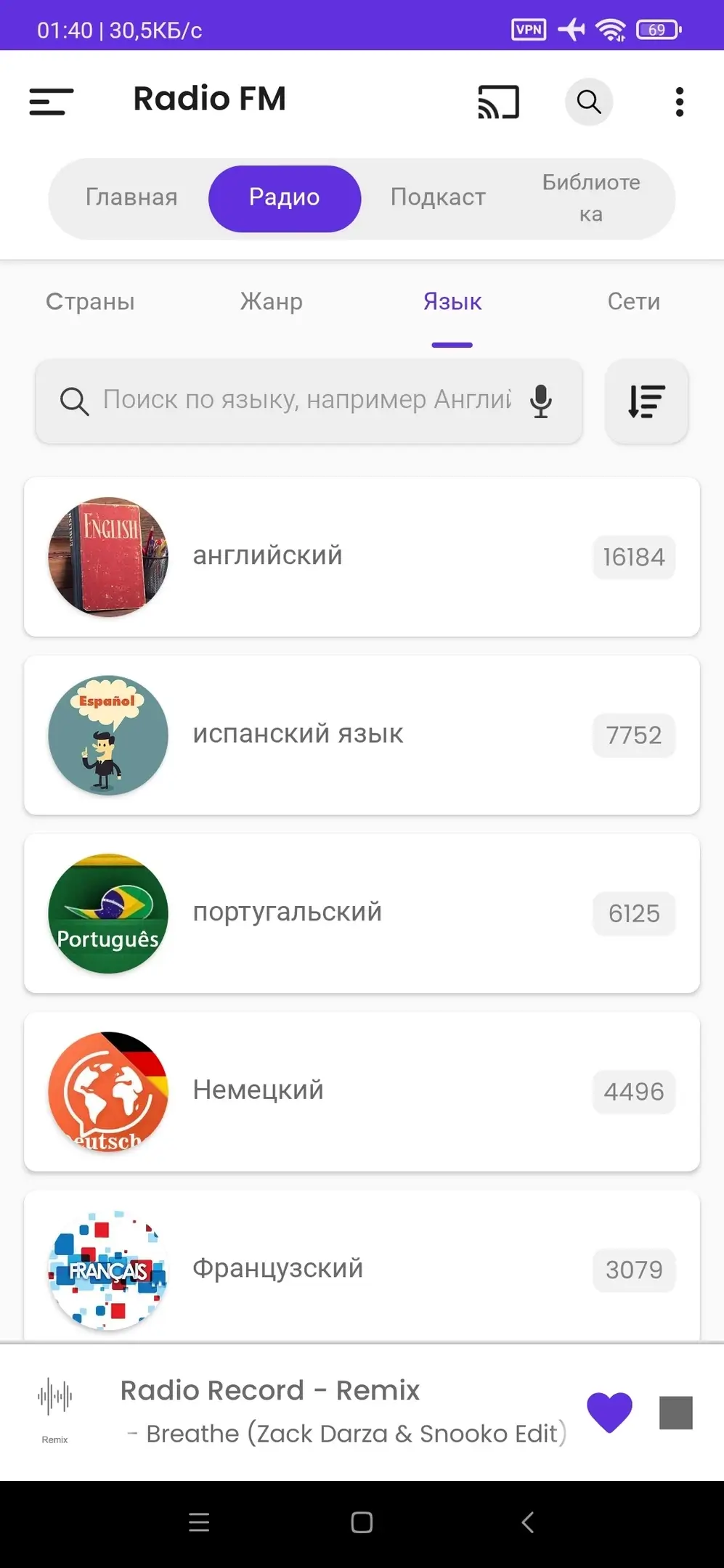Switch to the Главная tab
The height and width of the screenshot is (1568, 724).
(x=131, y=197)
